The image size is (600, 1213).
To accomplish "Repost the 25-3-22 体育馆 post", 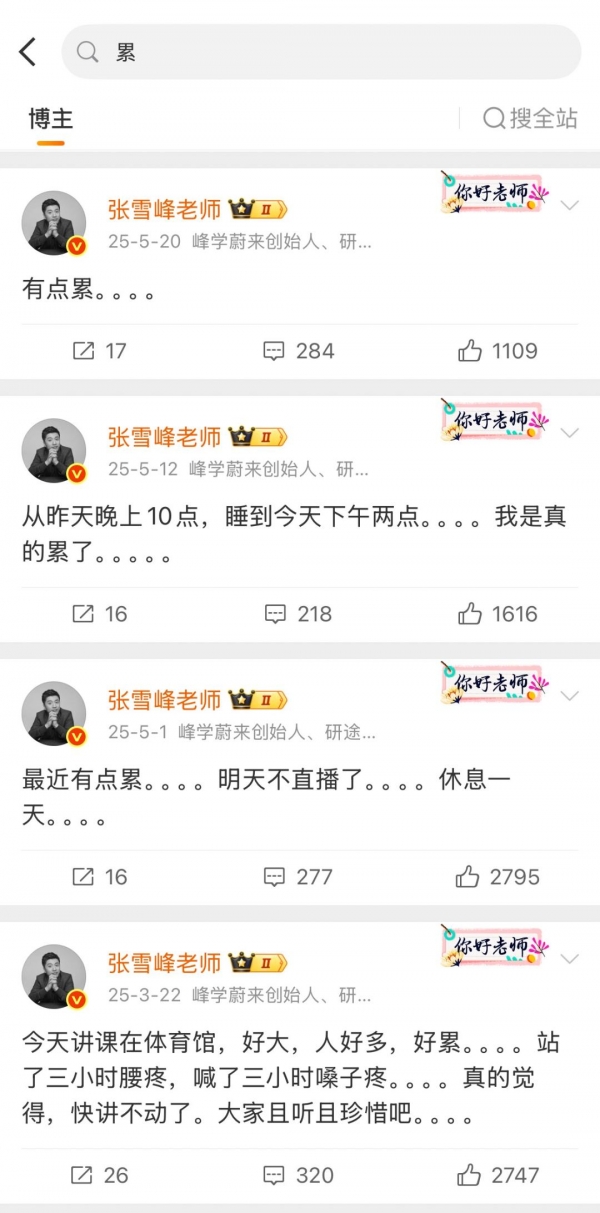I will (x=99, y=1175).
